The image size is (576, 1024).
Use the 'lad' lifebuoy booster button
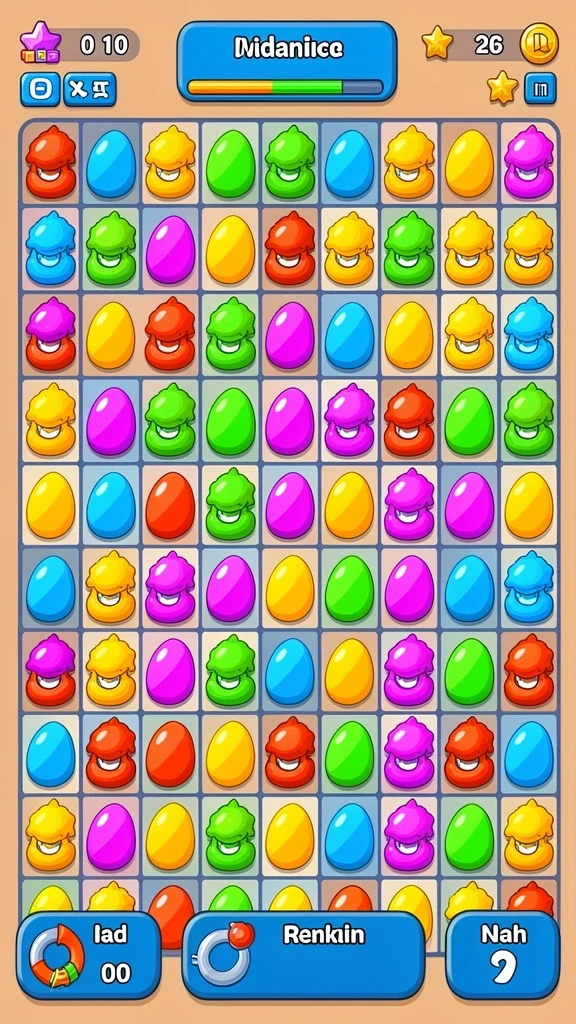89,955
